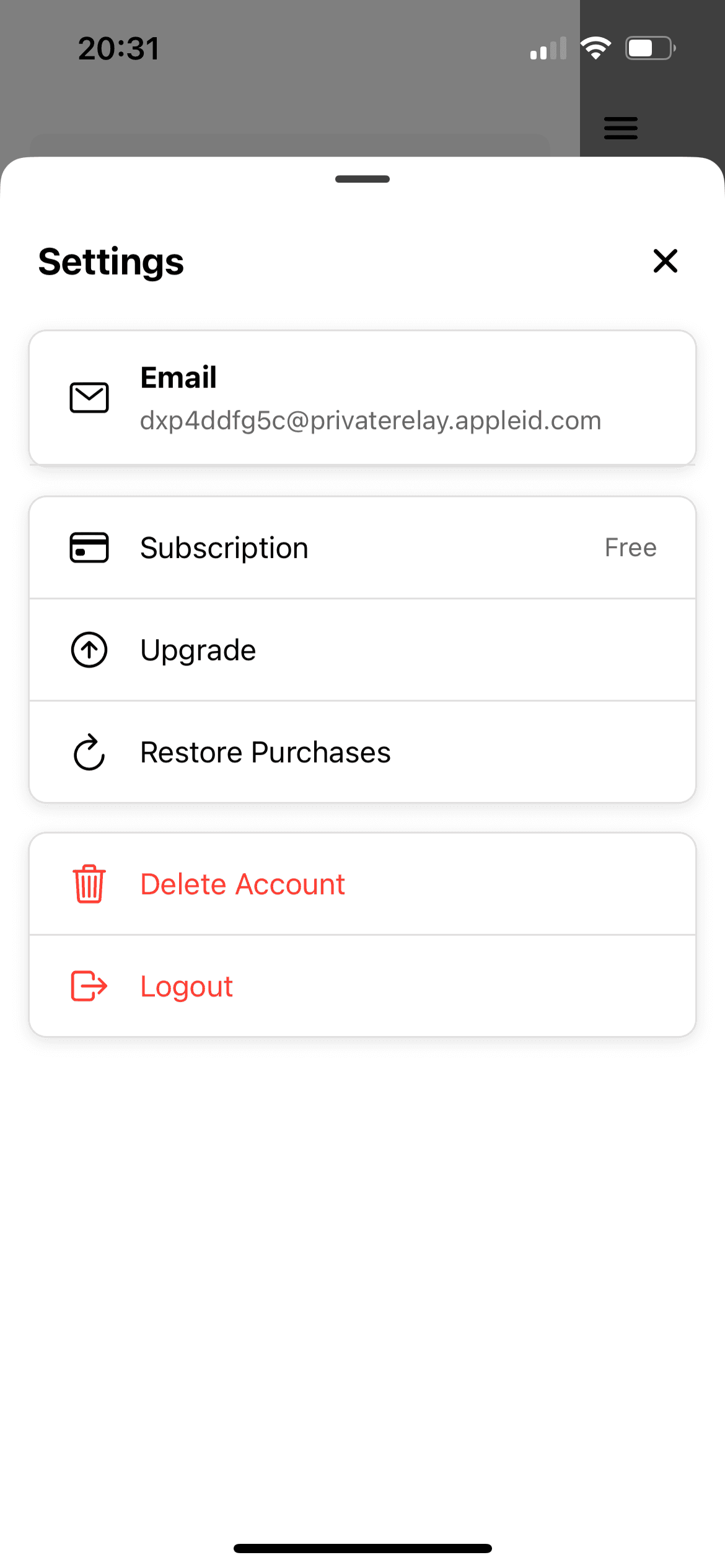Click the credit card Subscription icon

coord(89,547)
